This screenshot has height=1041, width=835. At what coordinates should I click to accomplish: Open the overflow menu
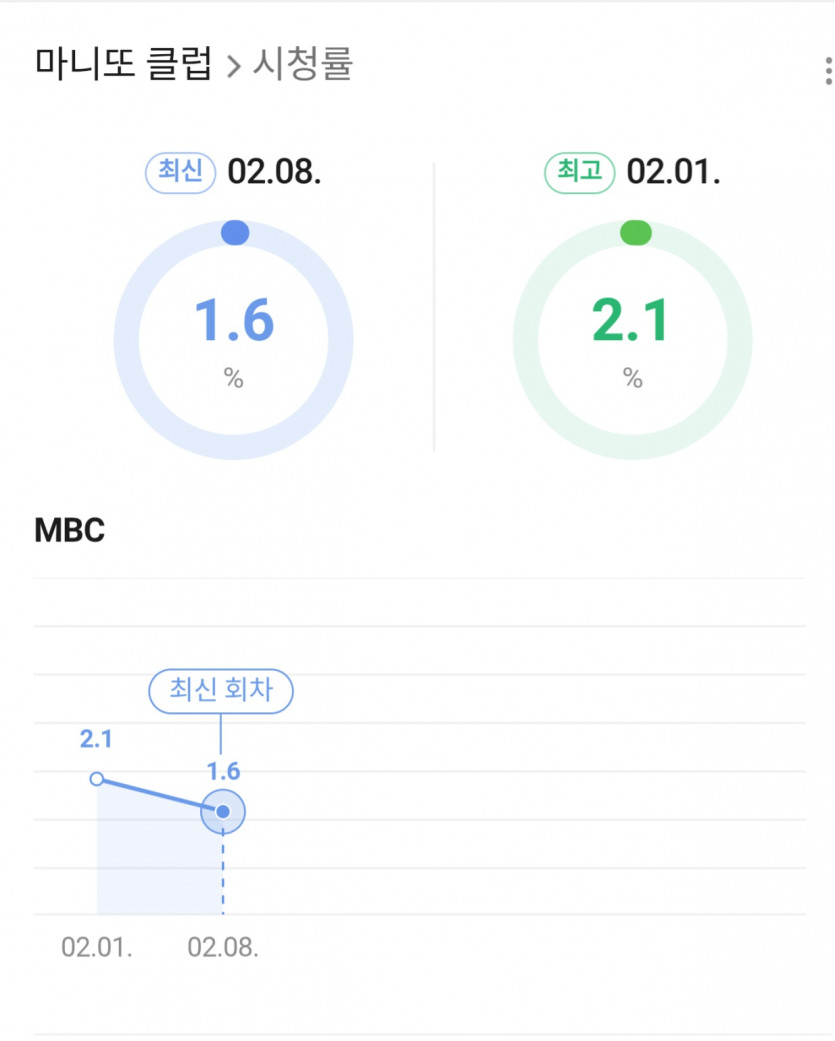pos(827,72)
